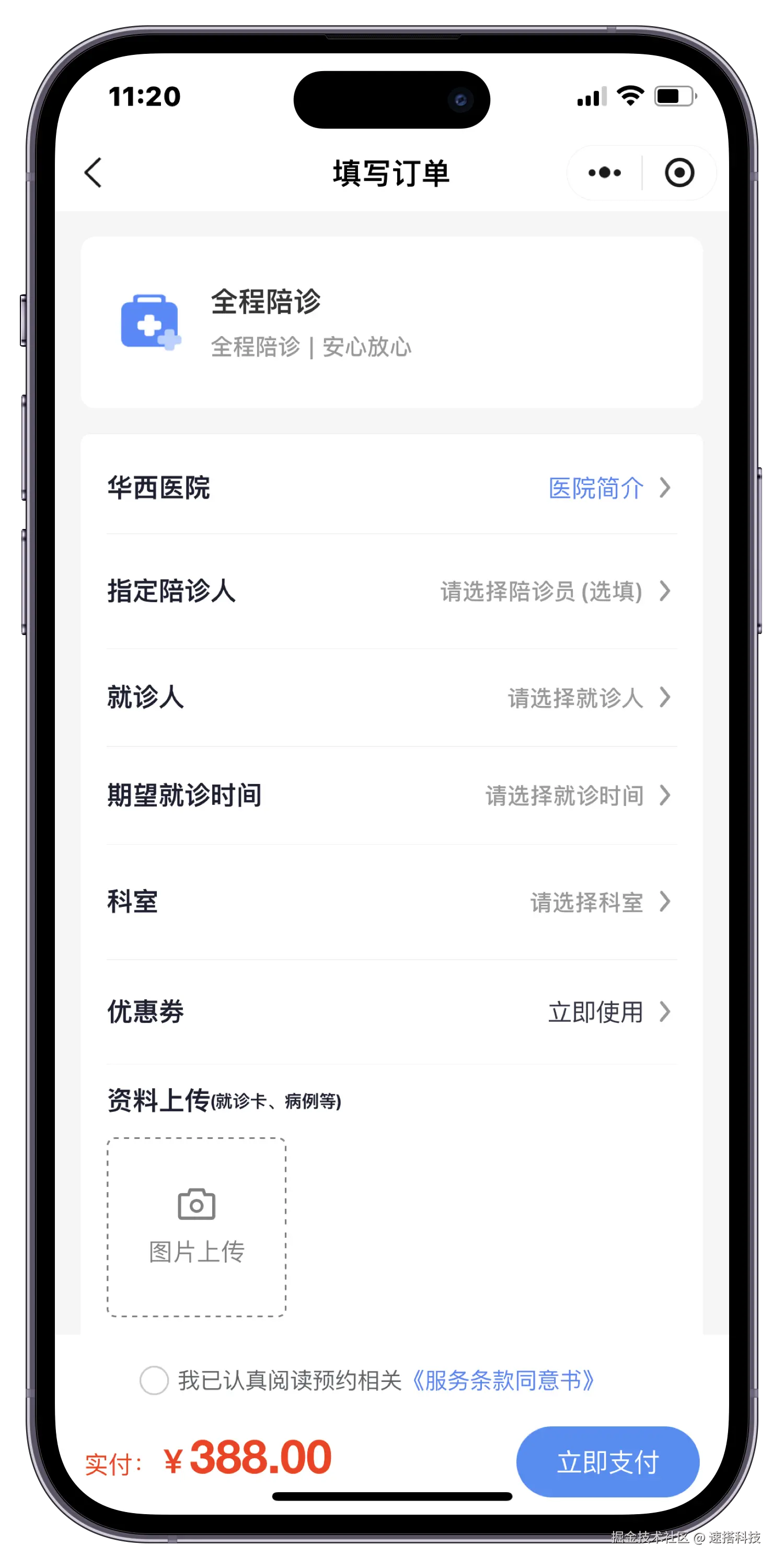Use a coupon via 优惠券 立即使用
Screen dimensions: 784x1568
click(x=607, y=1012)
